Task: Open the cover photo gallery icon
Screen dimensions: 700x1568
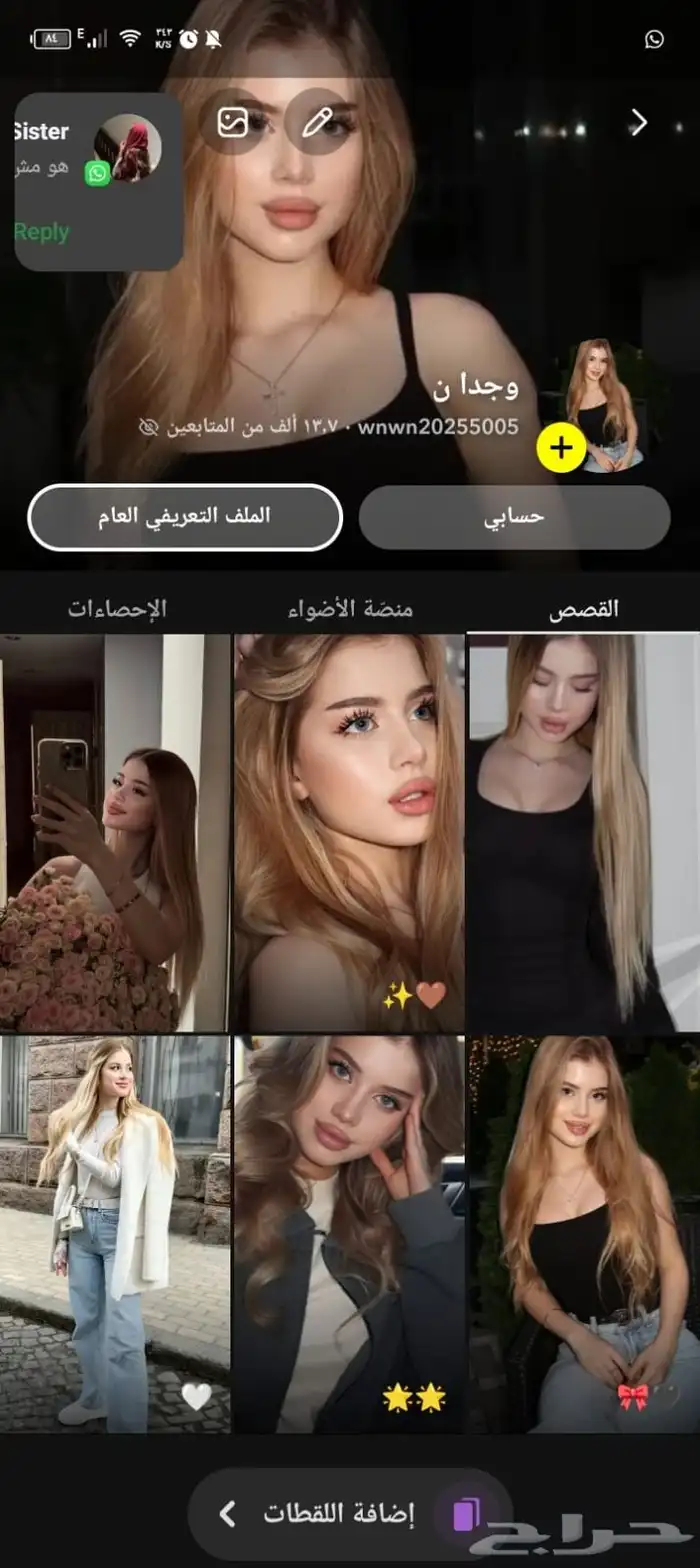Action: [x=233, y=122]
